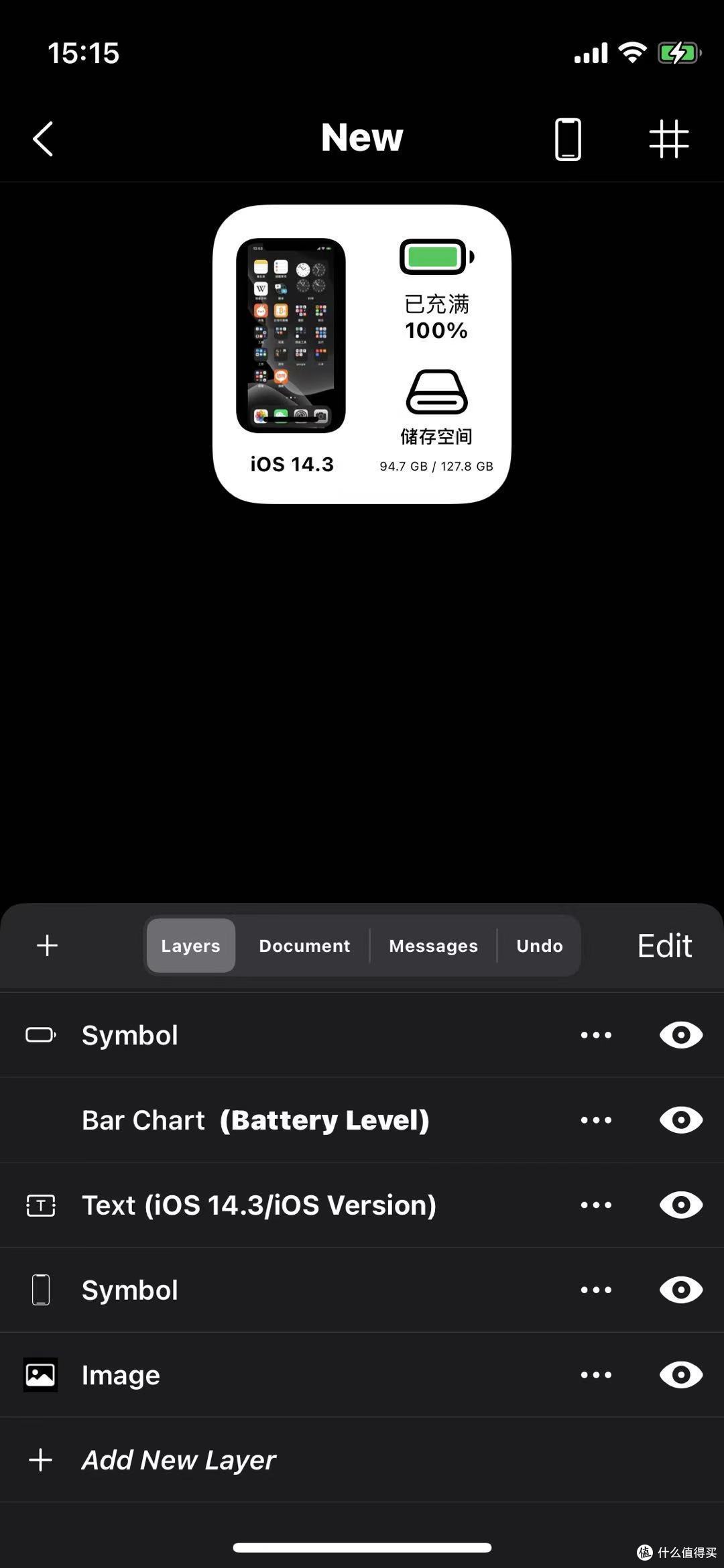
Task: Toggle the grid overlay icon
Action: click(x=668, y=139)
